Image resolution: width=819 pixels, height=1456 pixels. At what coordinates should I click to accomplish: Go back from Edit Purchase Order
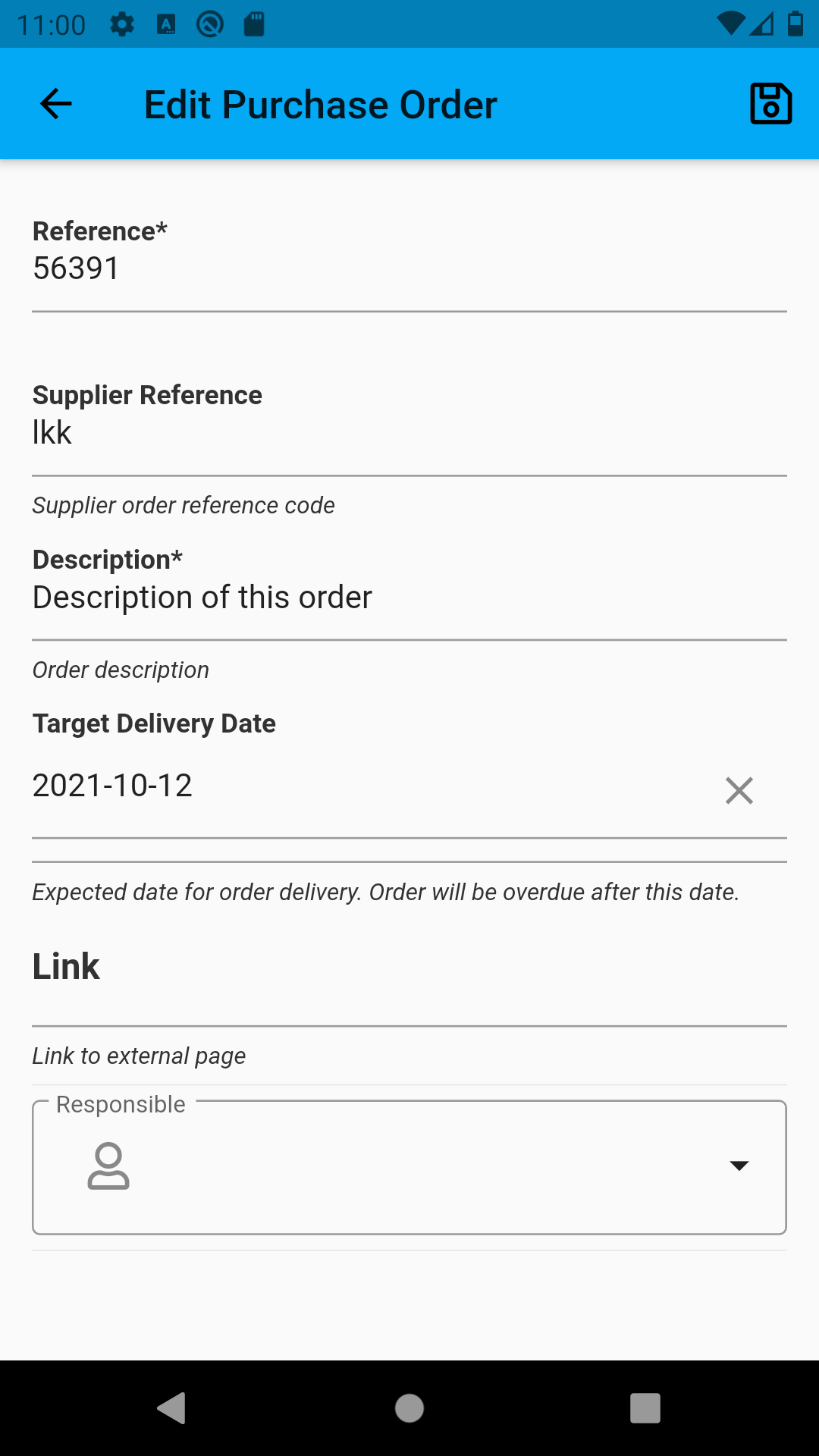pyautogui.click(x=56, y=104)
